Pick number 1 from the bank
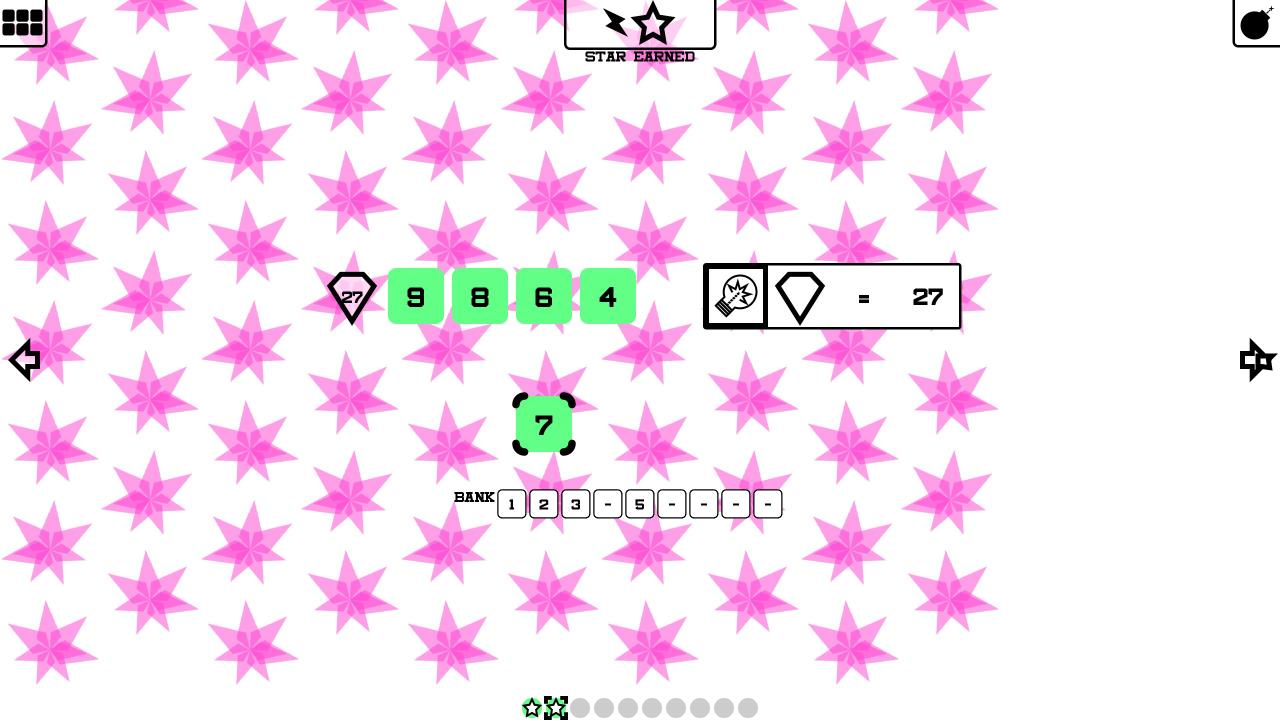Screen dimensions: 1280x720 pyautogui.click(x=511, y=504)
